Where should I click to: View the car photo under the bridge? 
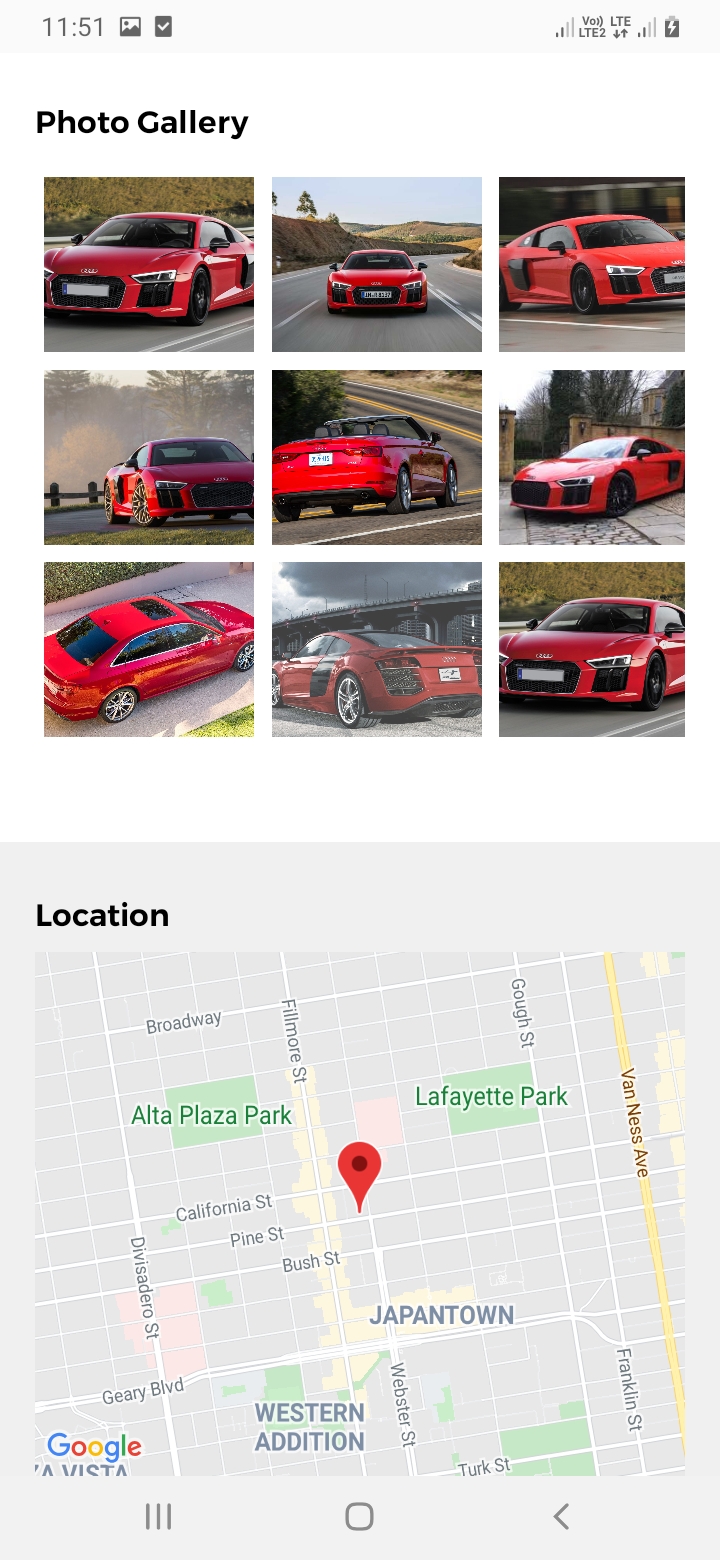click(377, 649)
